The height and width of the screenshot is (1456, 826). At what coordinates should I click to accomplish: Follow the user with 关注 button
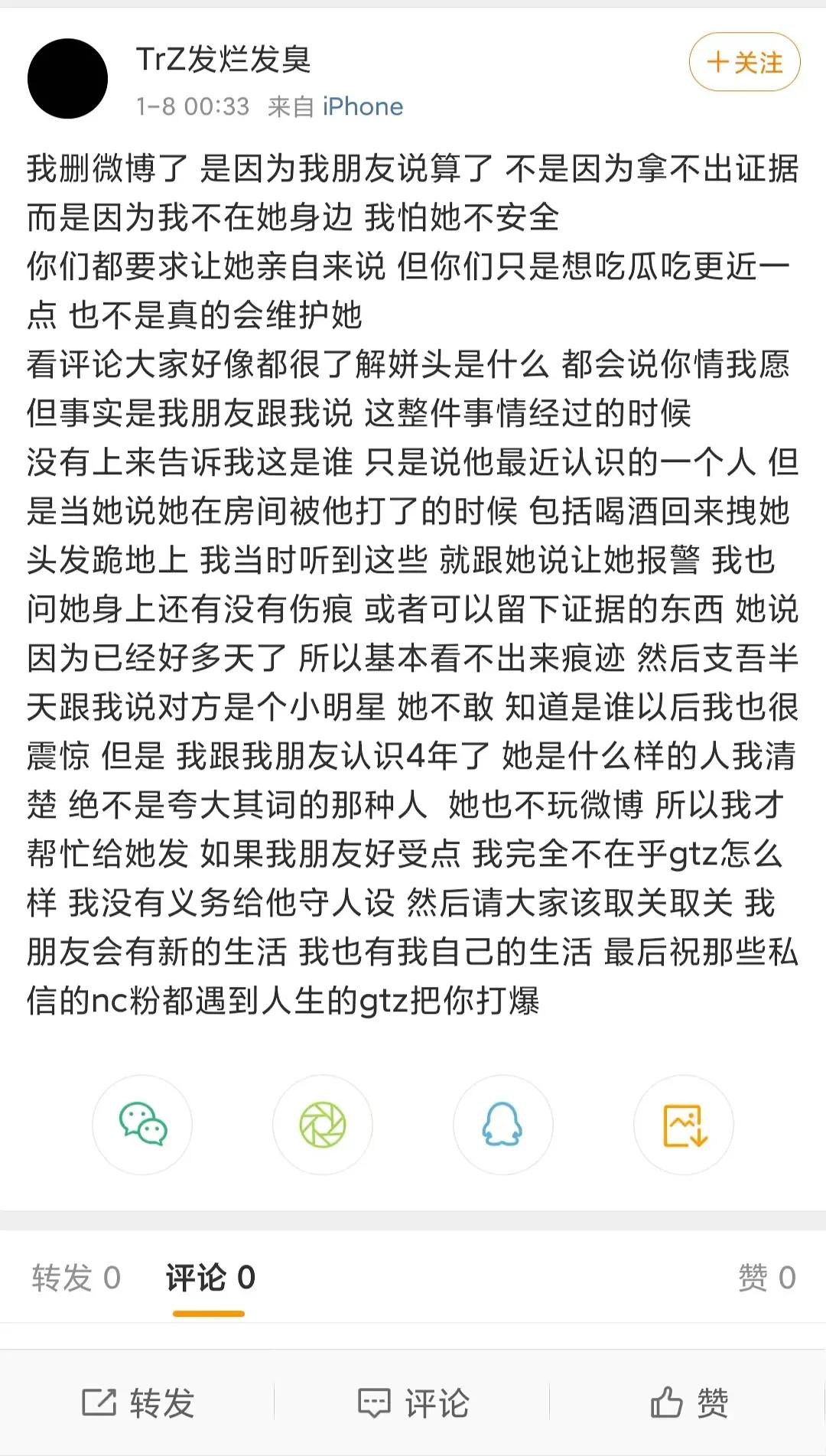[x=744, y=63]
